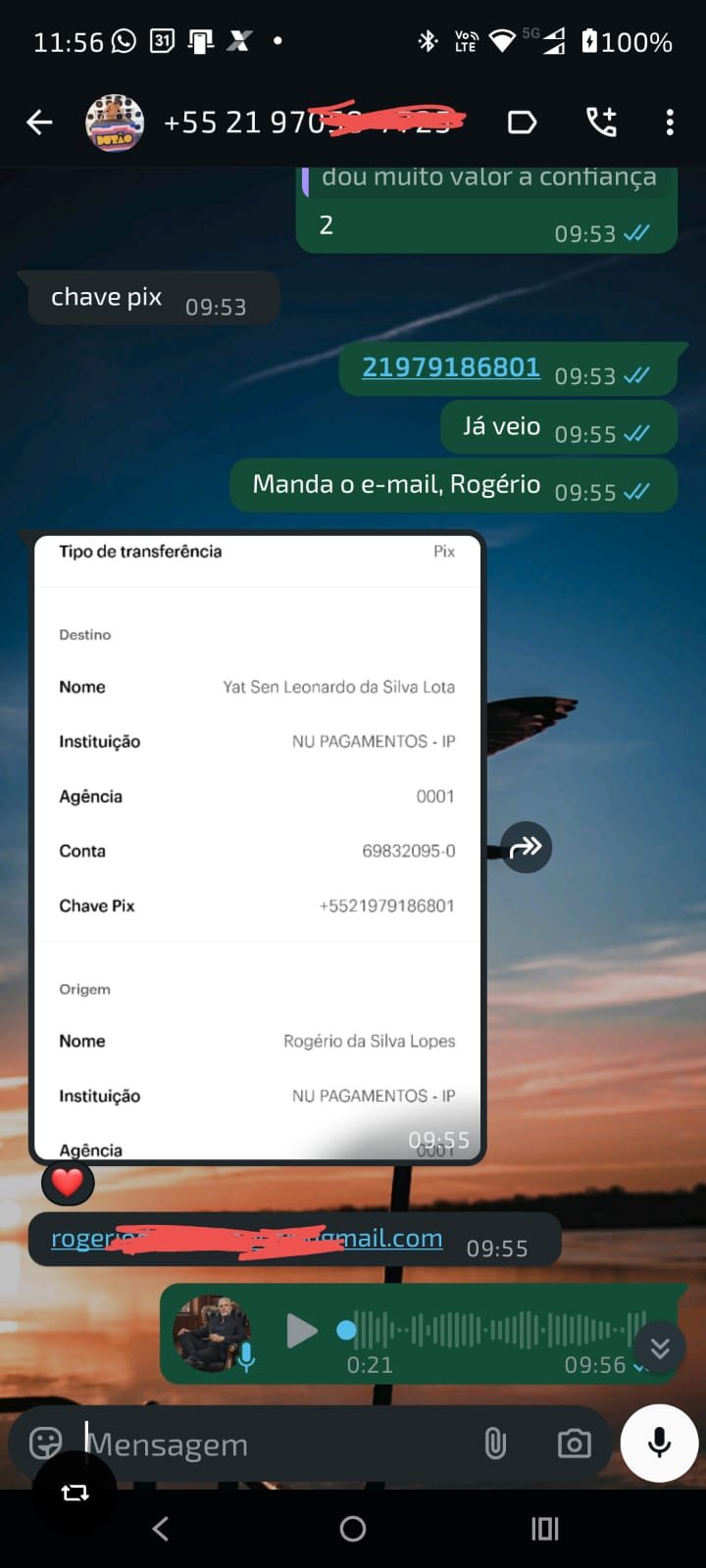Viewport: 706px width, 1568px height.
Task: Open the chat shortcut icon beside the call button
Action: coord(522,122)
